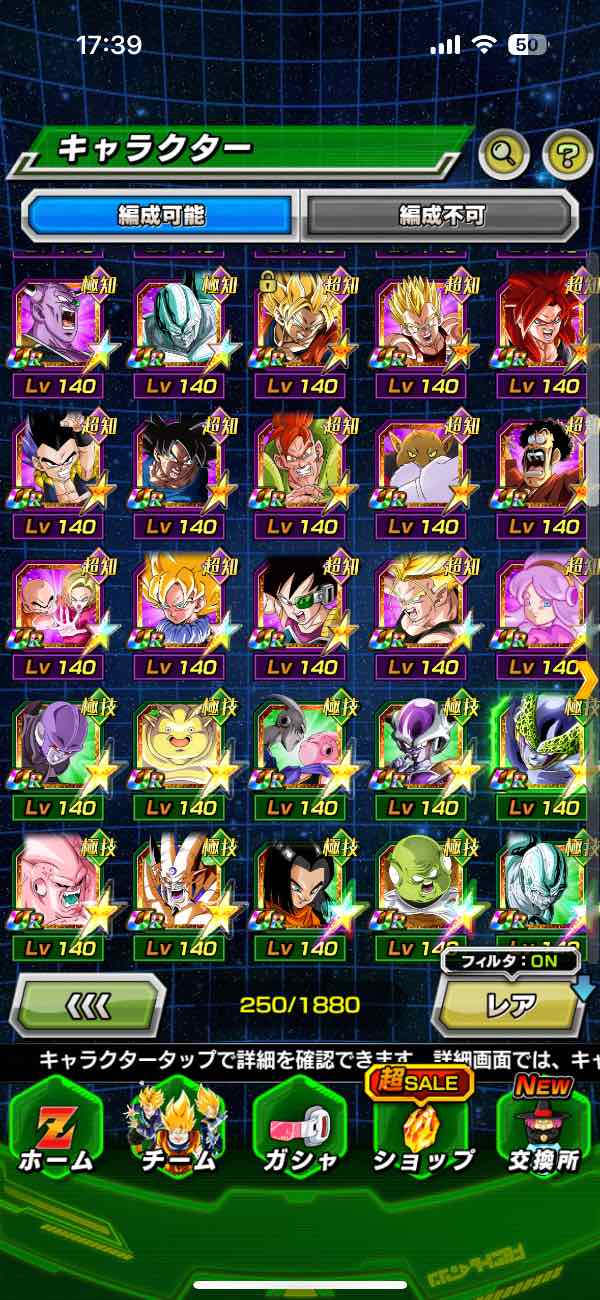Viewport: 600px width, 1300px height.
Task: Open the Frieza final form card
Action: click(x=421, y=748)
